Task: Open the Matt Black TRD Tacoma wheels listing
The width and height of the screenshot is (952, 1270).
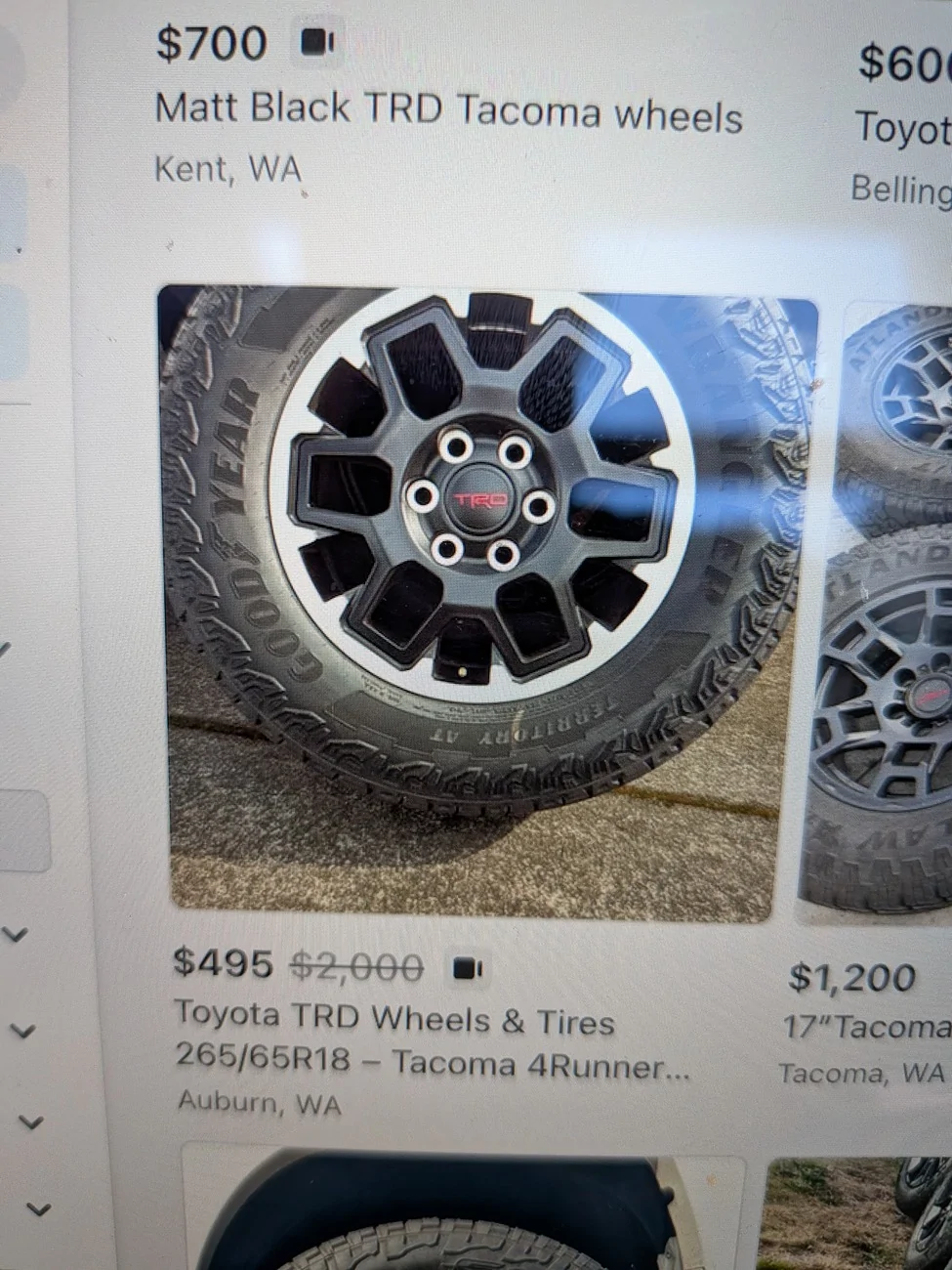Action: [x=448, y=110]
